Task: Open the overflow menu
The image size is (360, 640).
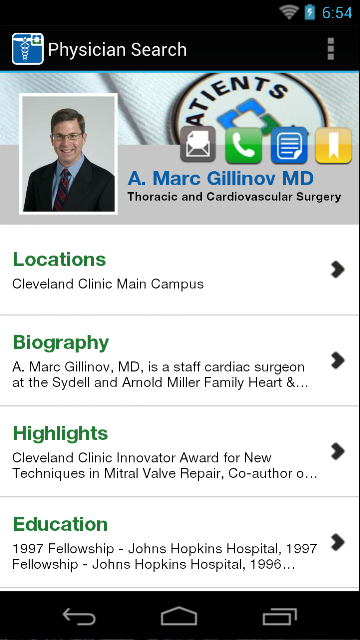Action: click(x=331, y=49)
